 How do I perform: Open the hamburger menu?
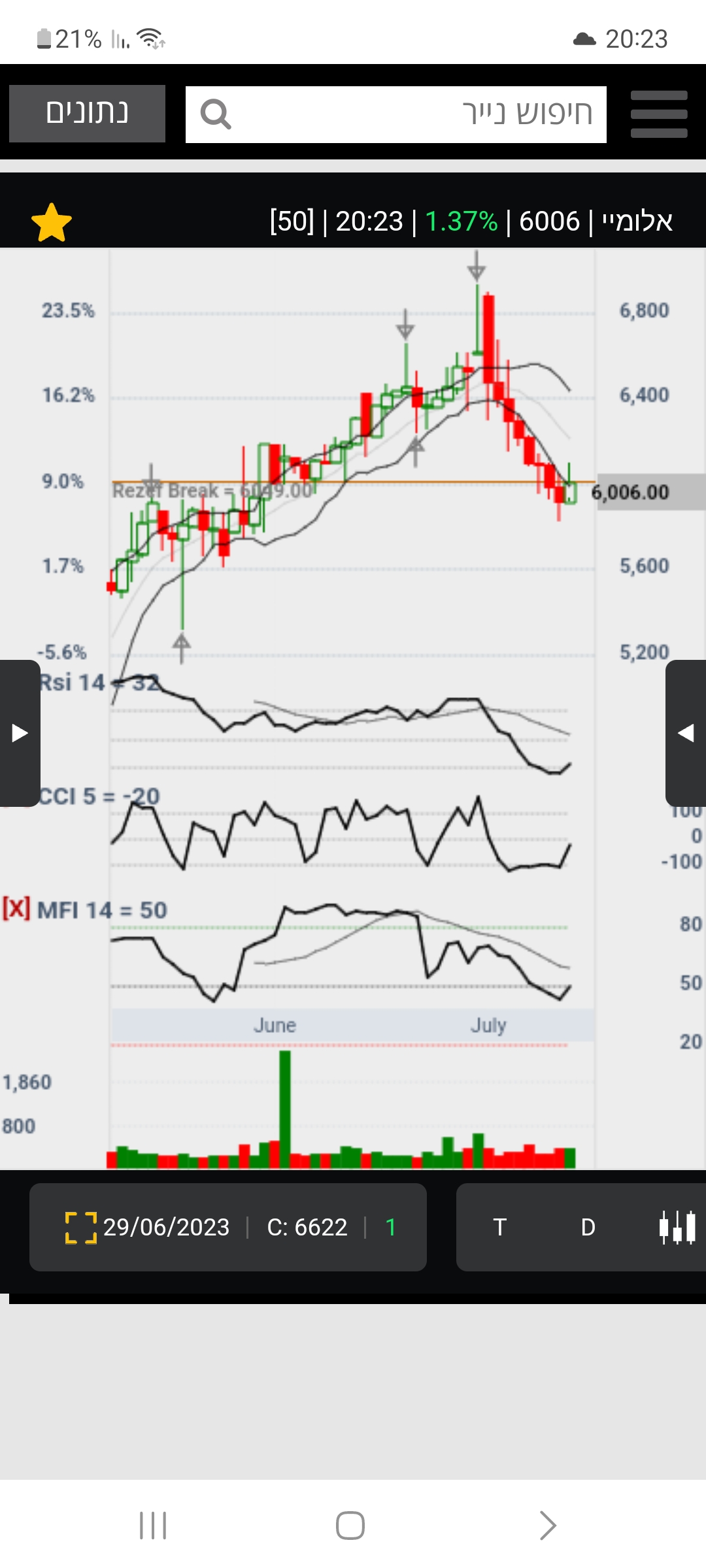point(658,114)
